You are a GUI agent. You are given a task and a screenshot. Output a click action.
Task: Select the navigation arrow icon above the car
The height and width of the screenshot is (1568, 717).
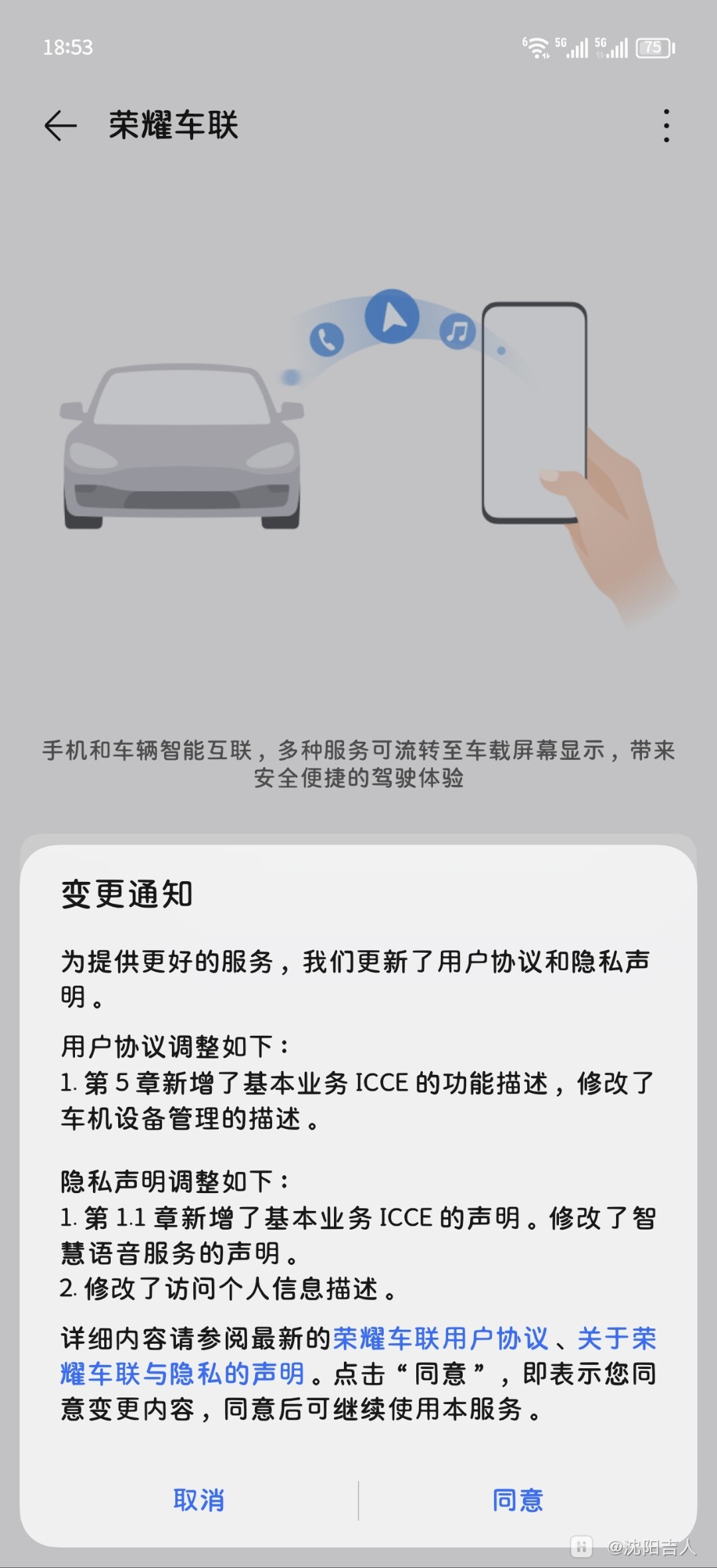(x=393, y=318)
